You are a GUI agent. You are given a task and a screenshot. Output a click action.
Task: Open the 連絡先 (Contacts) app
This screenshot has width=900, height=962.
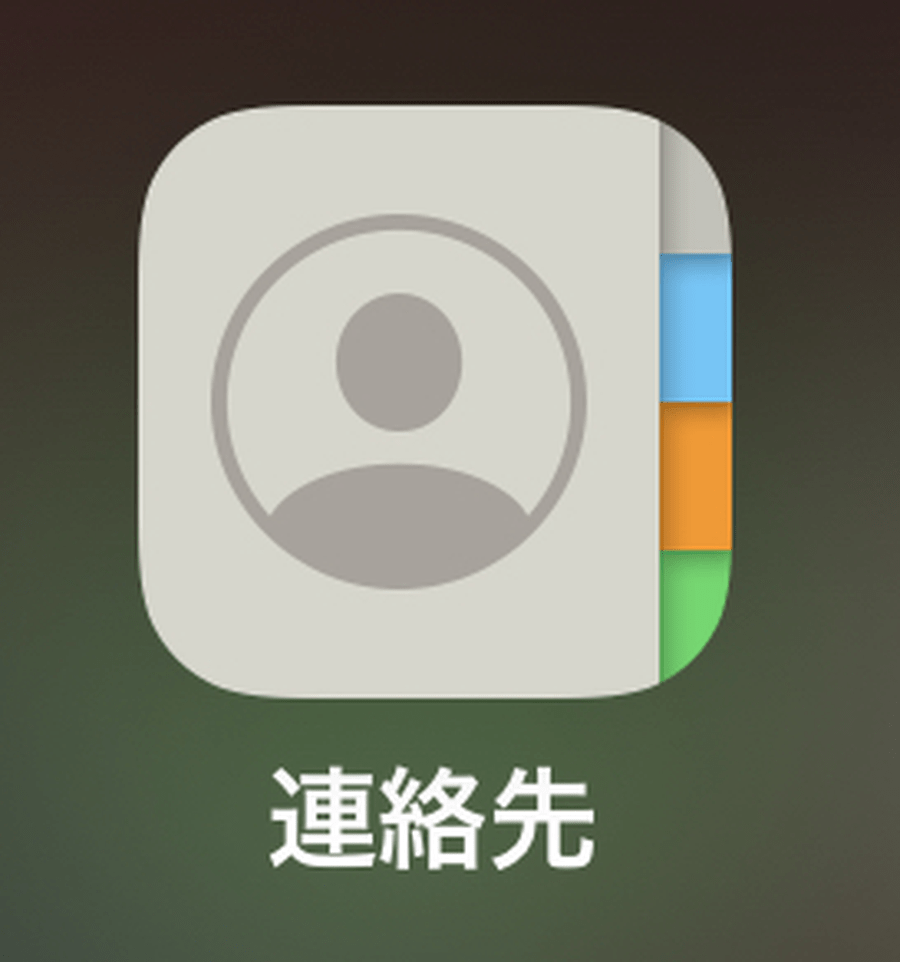click(x=435, y=400)
